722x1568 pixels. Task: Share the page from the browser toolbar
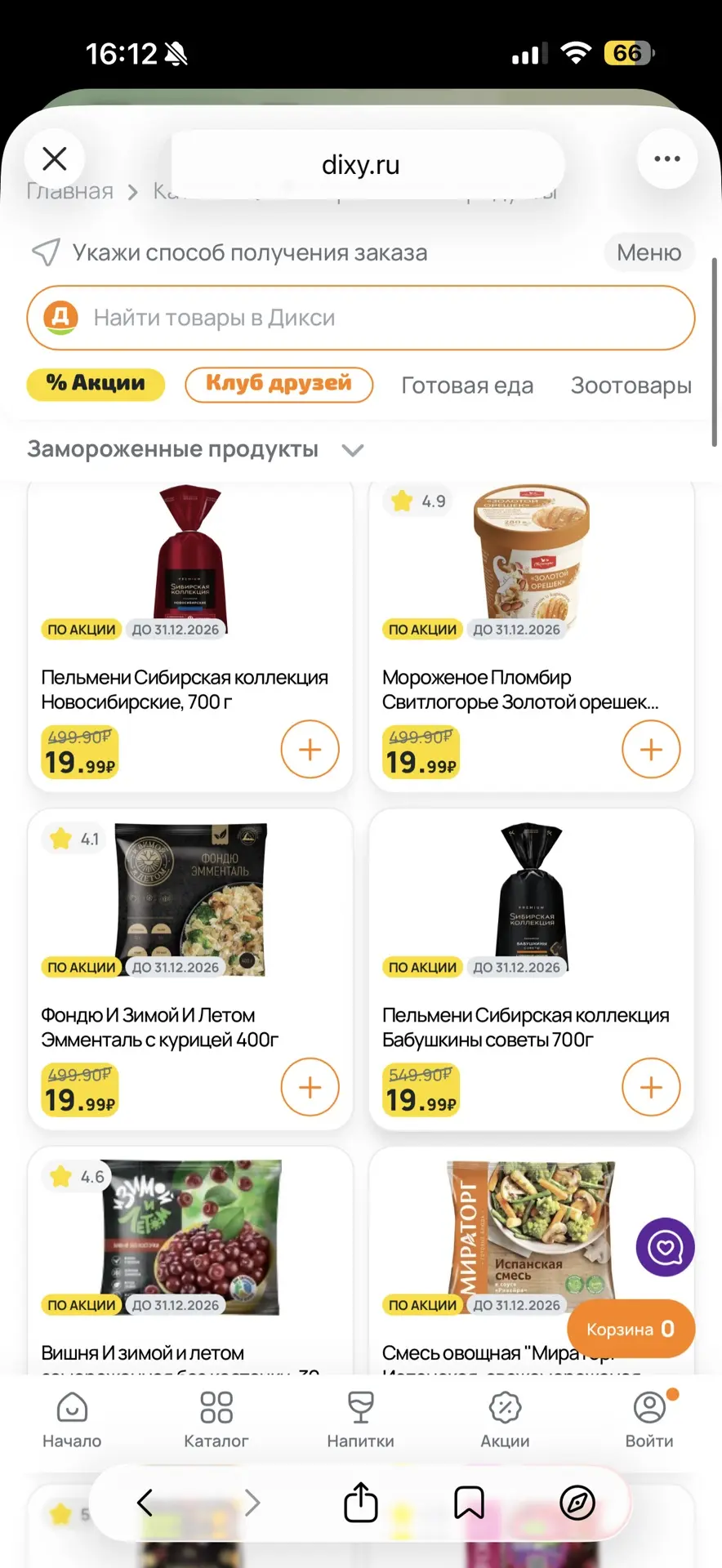pos(361,1502)
